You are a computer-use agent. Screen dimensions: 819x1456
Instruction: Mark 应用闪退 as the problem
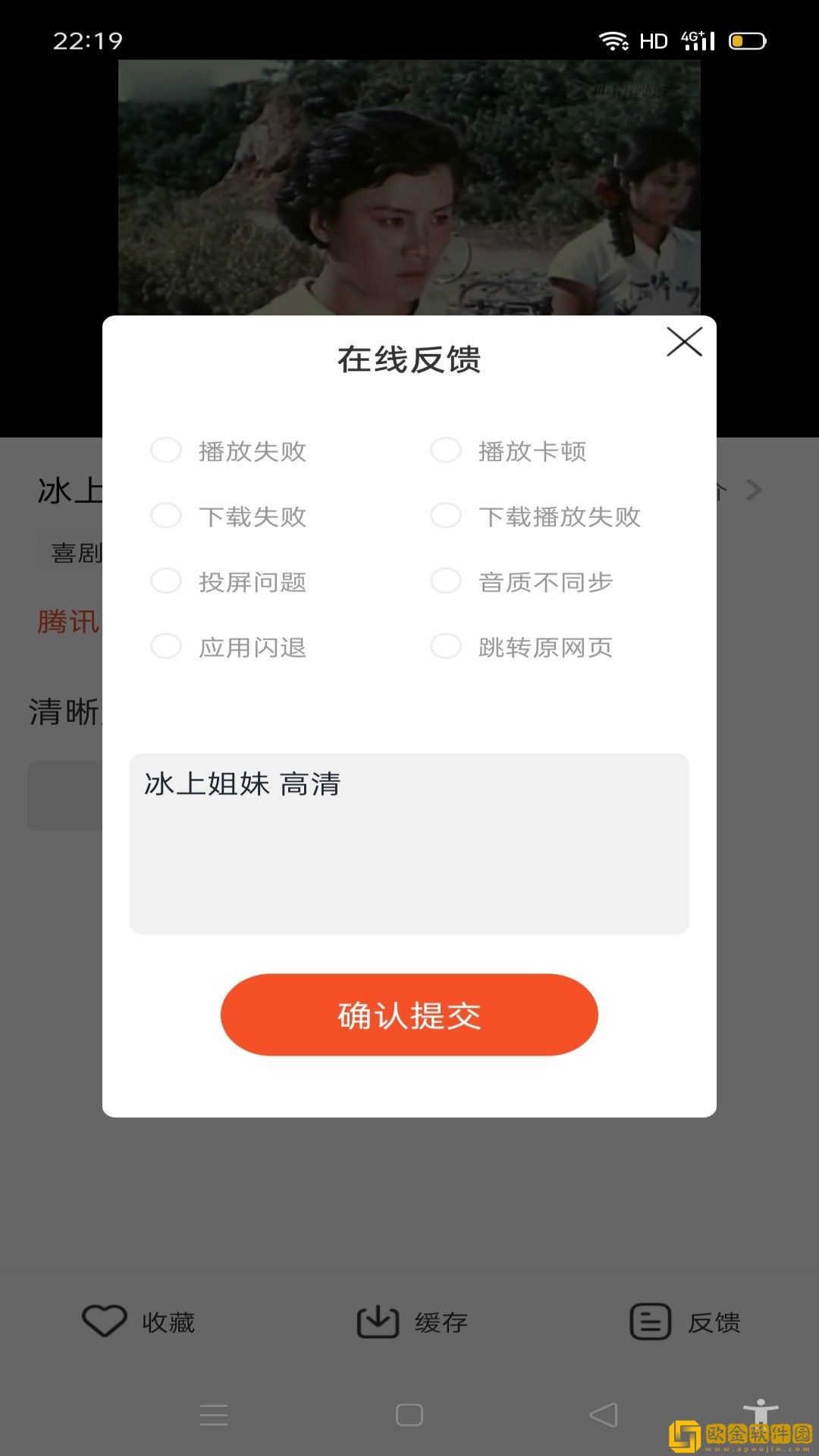(x=166, y=647)
